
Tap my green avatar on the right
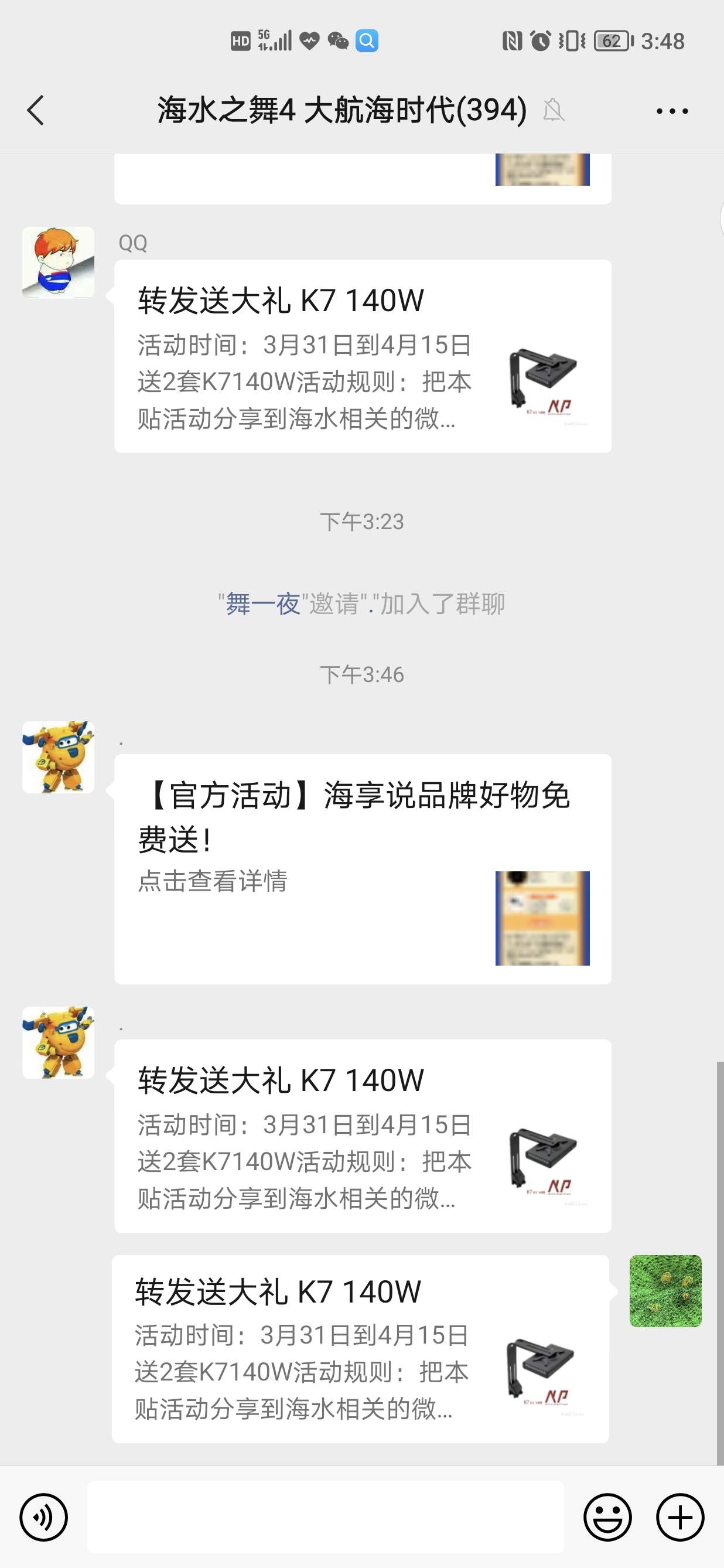click(x=665, y=1290)
